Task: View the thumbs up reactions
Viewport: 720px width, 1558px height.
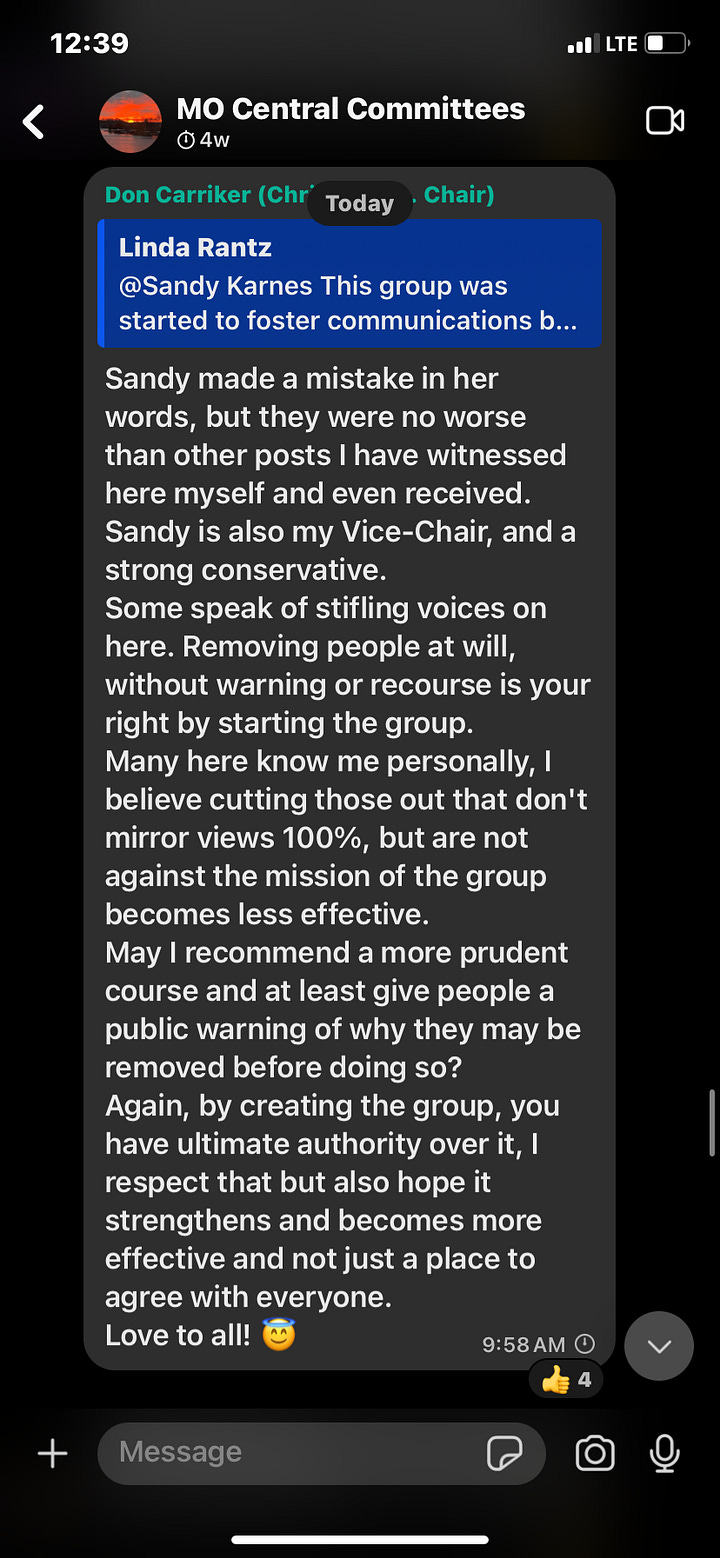Action: pyautogui.click(x=566, y=1381)
